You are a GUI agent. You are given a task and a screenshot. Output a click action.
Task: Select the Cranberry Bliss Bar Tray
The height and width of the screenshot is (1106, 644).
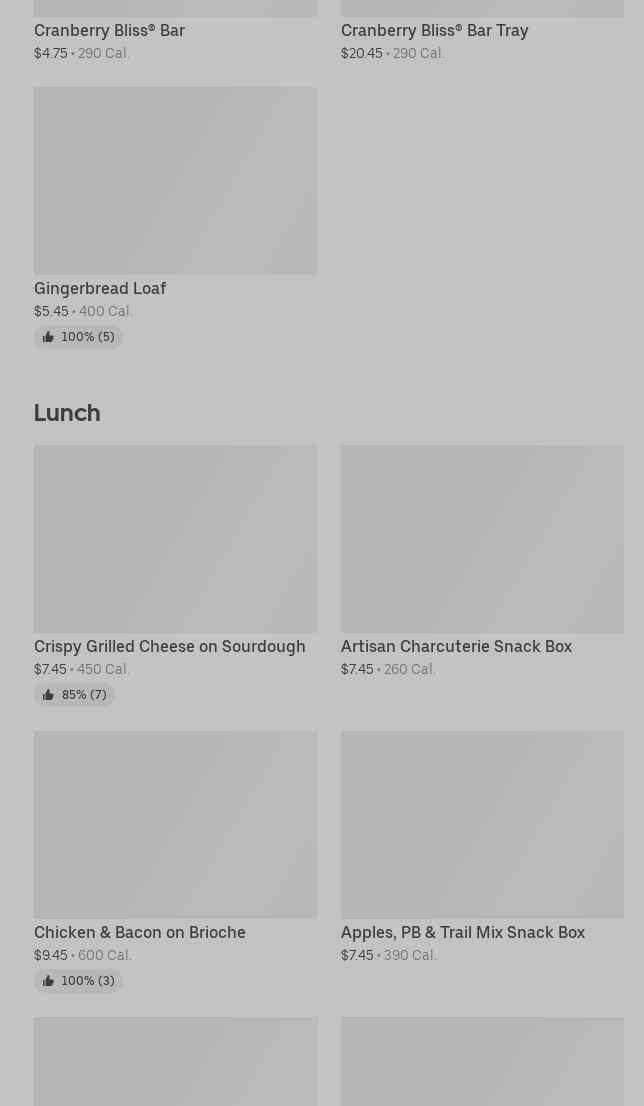(x=434, y=30)
